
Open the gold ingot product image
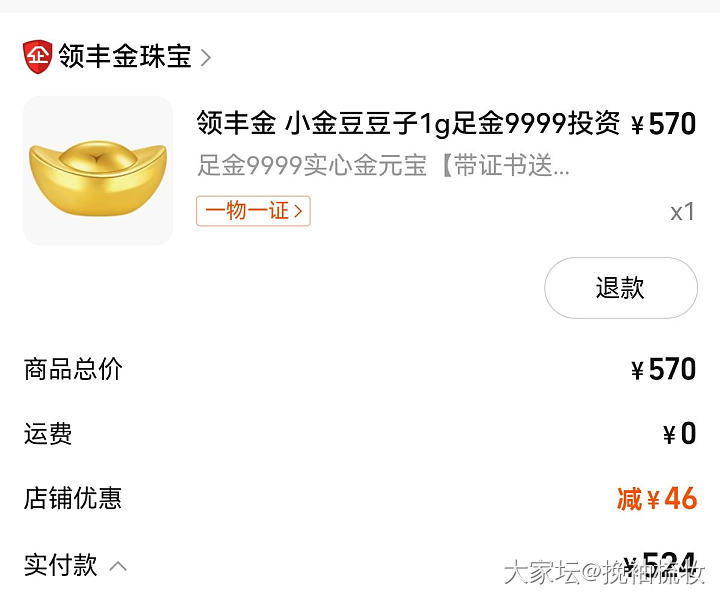(98, 171)
